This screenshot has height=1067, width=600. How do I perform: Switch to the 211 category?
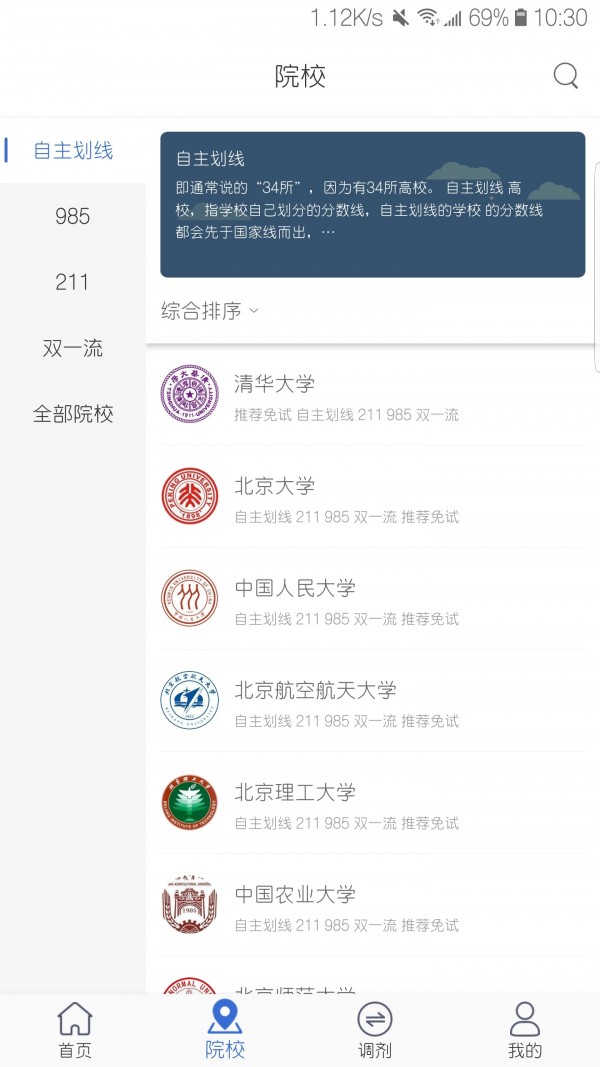(x=73, y=282)
